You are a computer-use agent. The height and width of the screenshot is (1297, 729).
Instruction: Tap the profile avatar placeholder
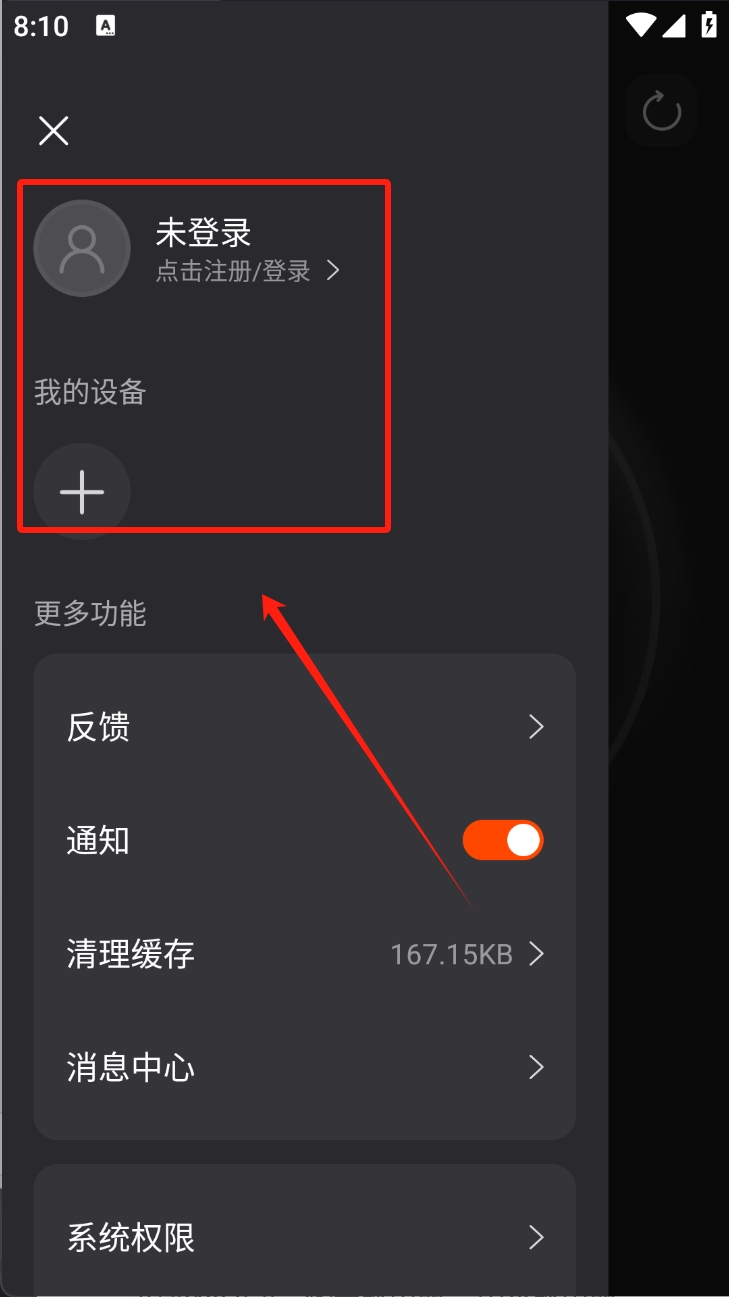click(x=82, y=249)
